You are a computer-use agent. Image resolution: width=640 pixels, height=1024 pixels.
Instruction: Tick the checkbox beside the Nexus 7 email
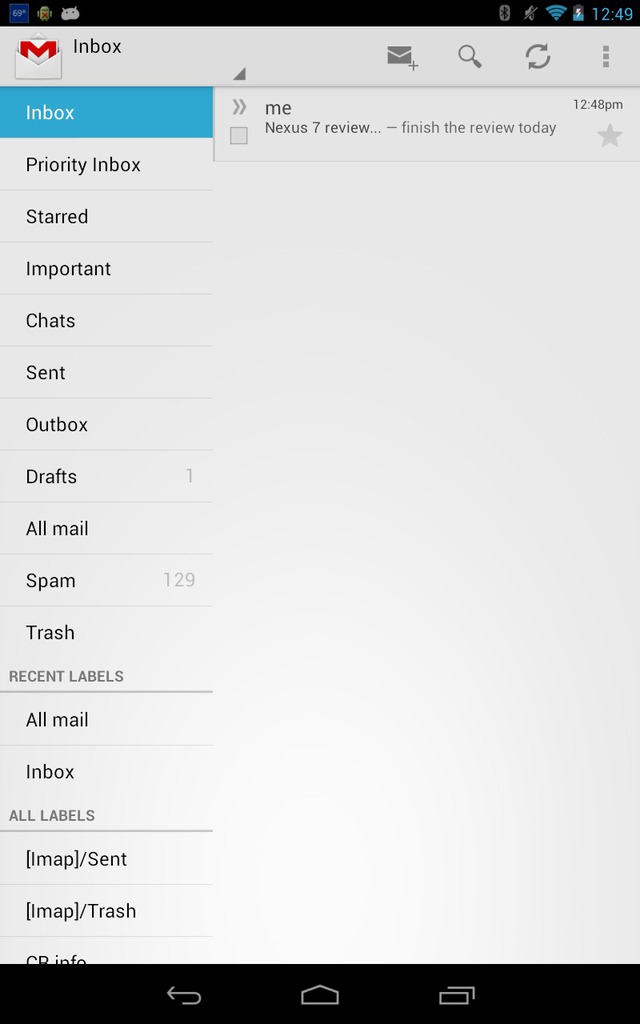(x=239, y=136)
